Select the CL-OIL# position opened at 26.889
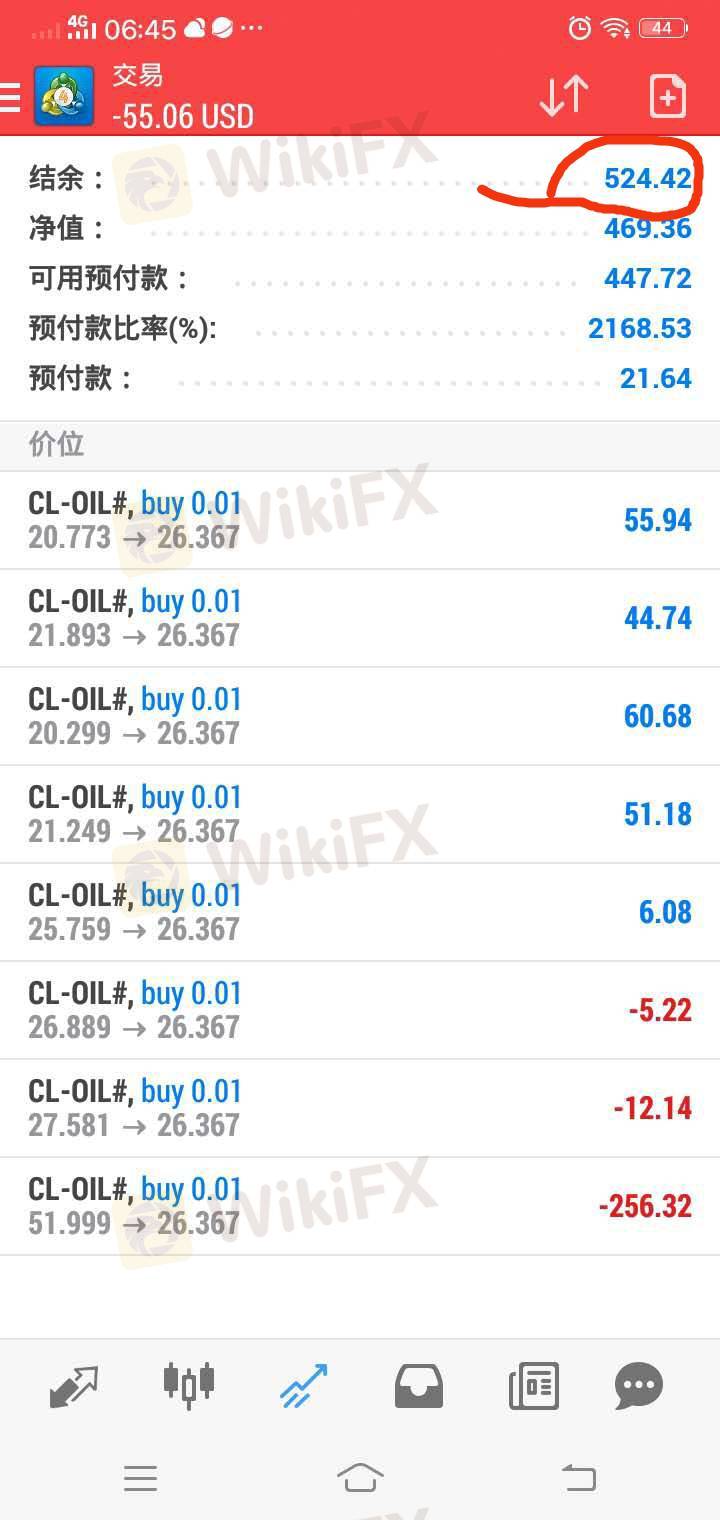The image size is (720, 1520). (360, 1010)
